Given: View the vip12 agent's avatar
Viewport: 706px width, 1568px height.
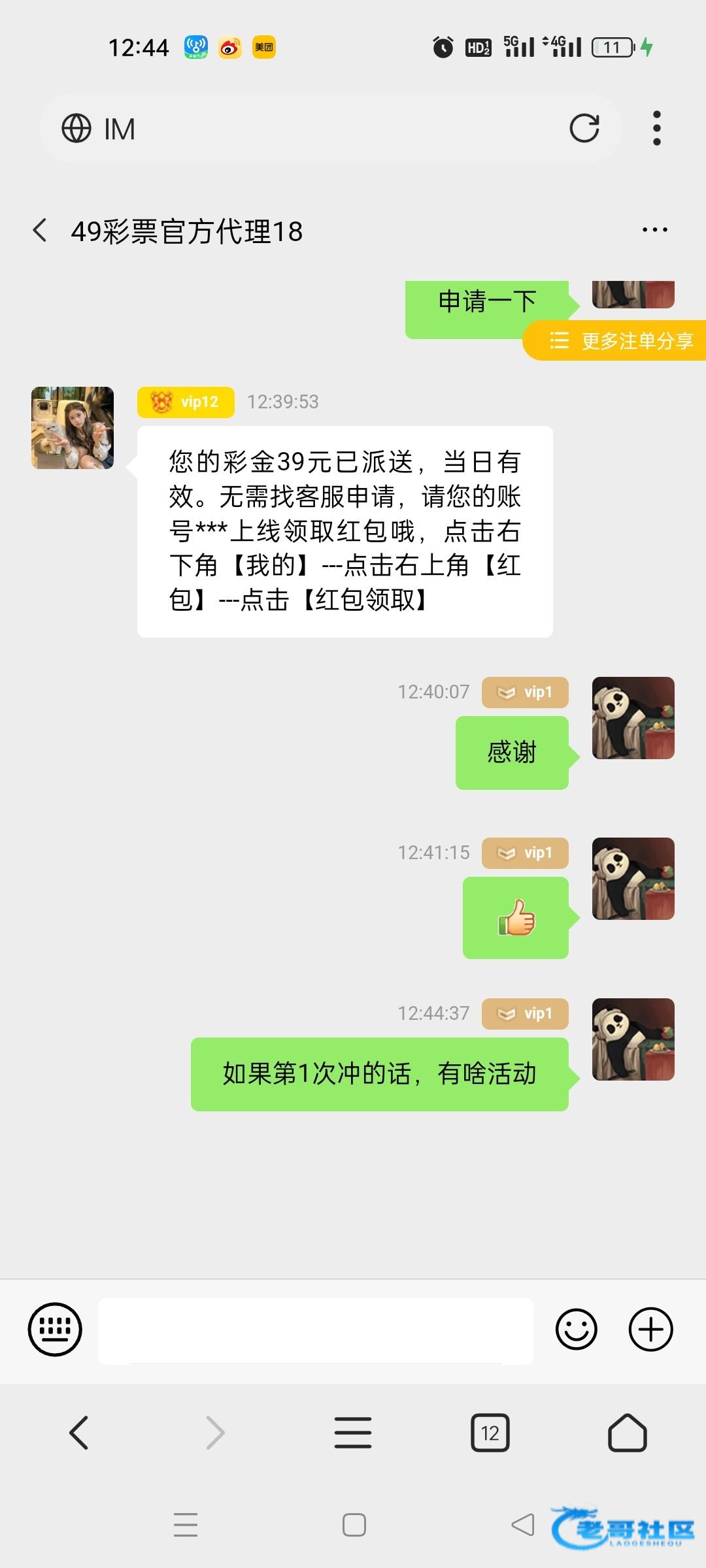Looking at the screenshot, I should pos(73,428).
